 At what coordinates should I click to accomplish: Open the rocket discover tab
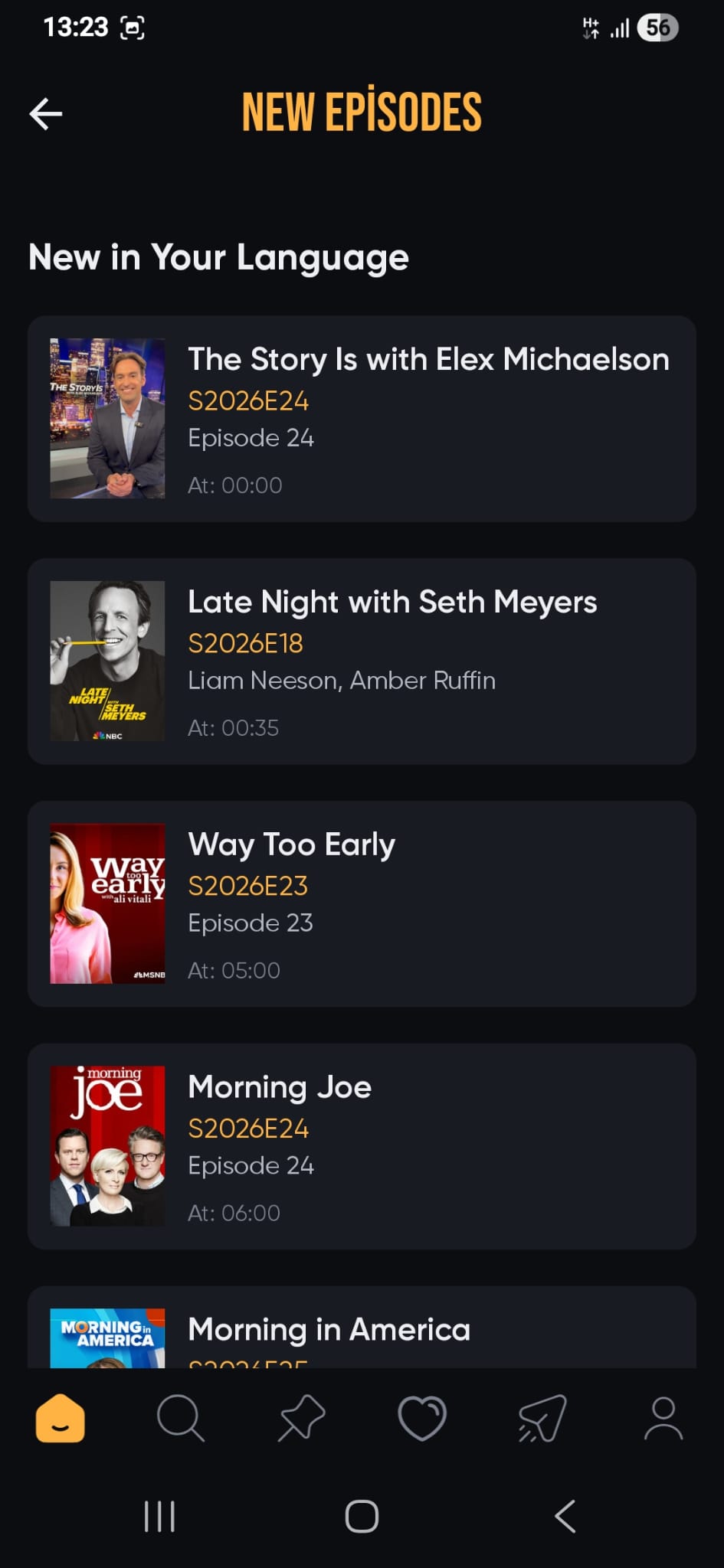(542, 1419)
